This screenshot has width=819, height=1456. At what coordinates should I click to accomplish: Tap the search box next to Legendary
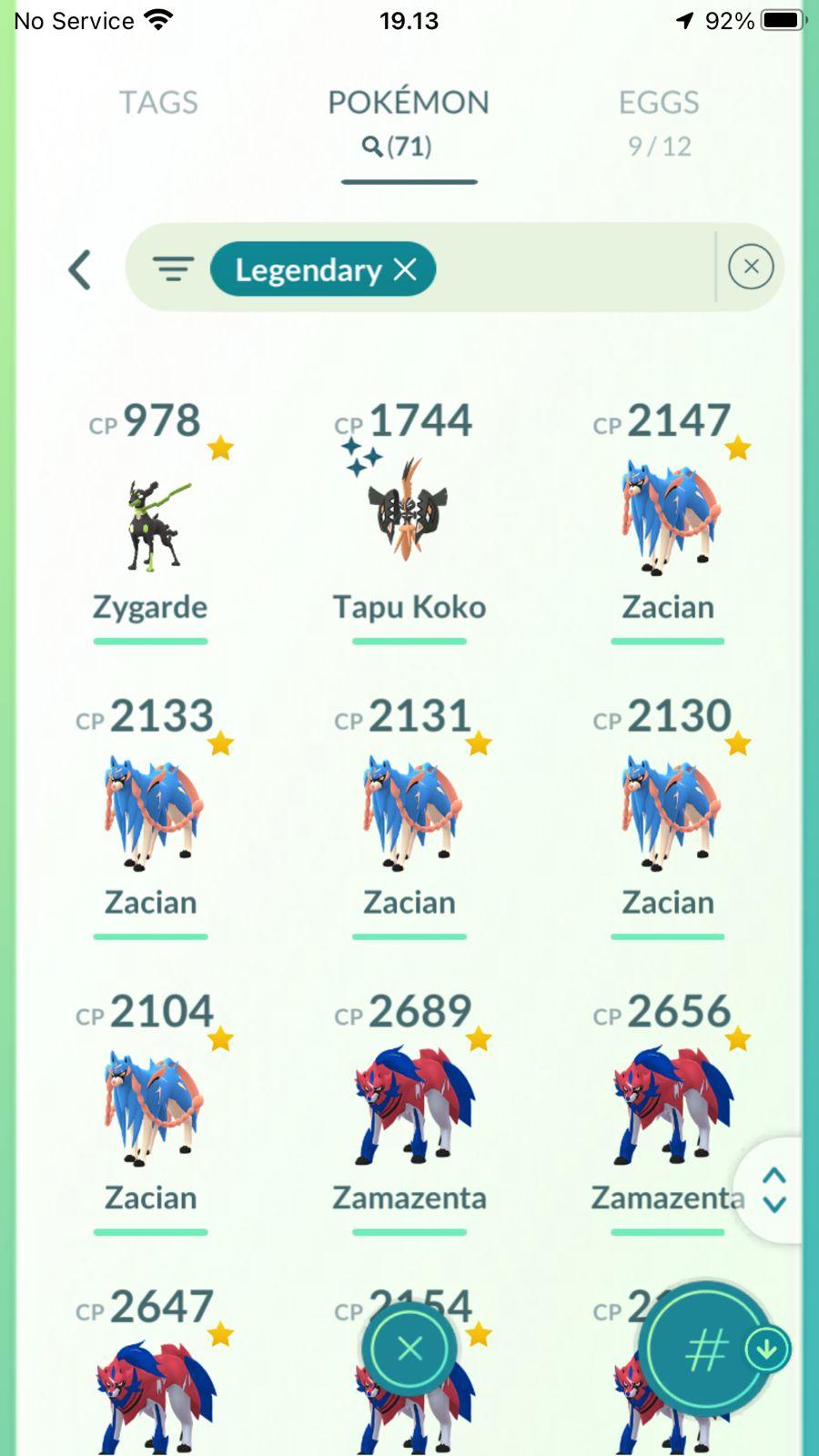pyautogui.click(x=573, y=268)
